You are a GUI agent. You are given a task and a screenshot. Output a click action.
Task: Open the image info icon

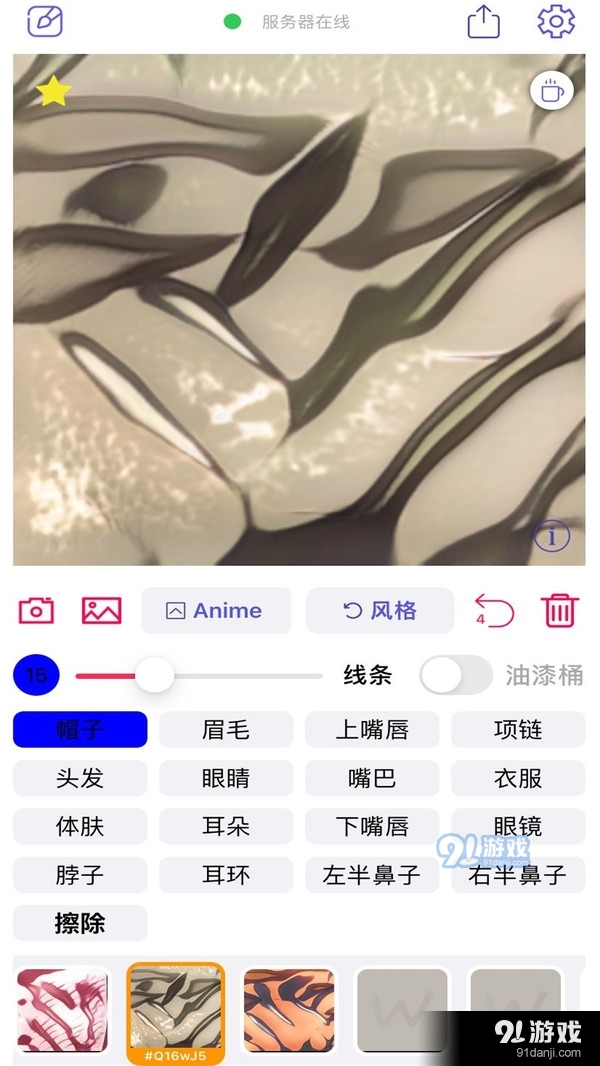551,536
